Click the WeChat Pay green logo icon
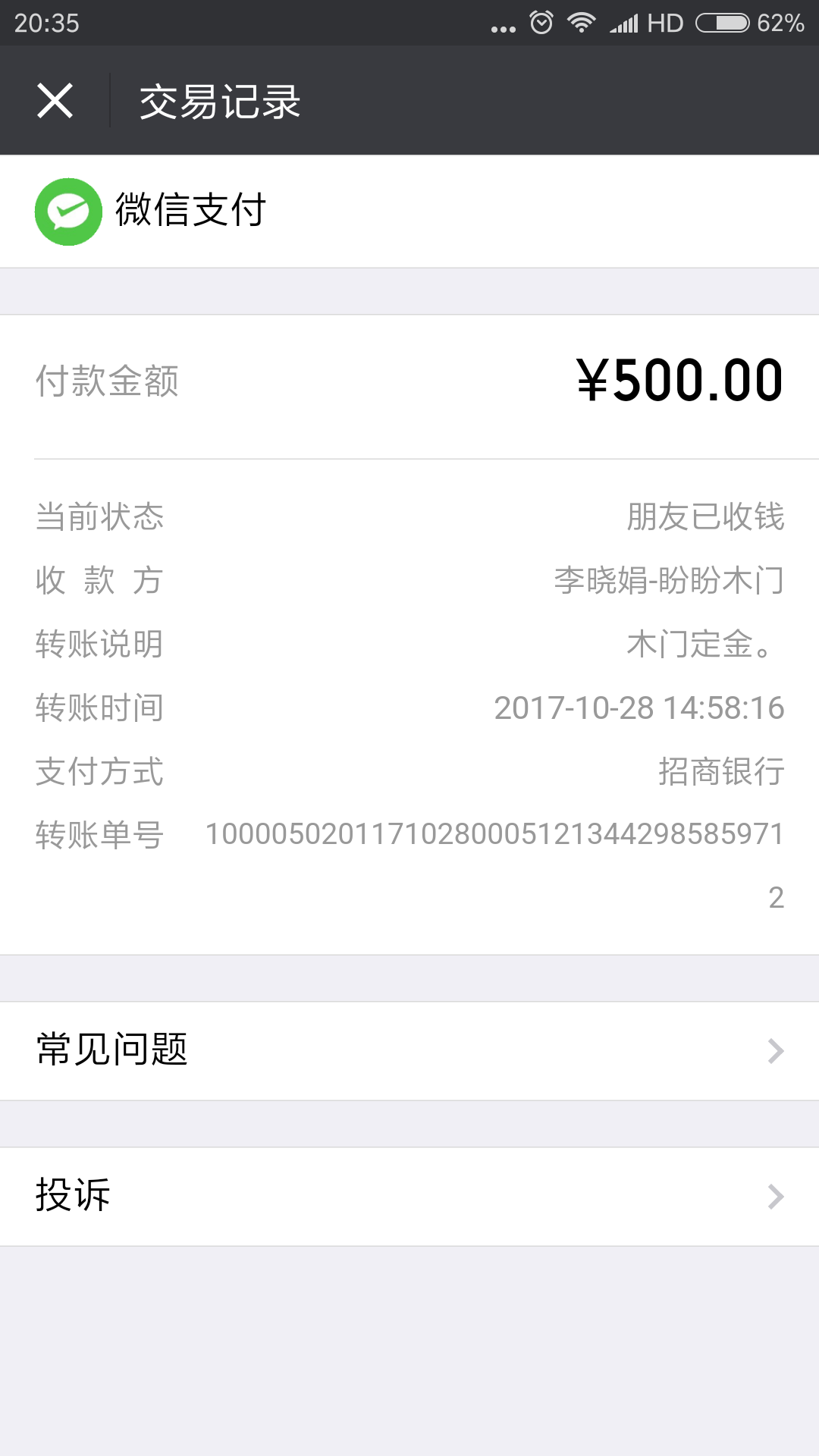This screenshot has width=819, height=1456. pyautogui.click(x=70, y=211)
